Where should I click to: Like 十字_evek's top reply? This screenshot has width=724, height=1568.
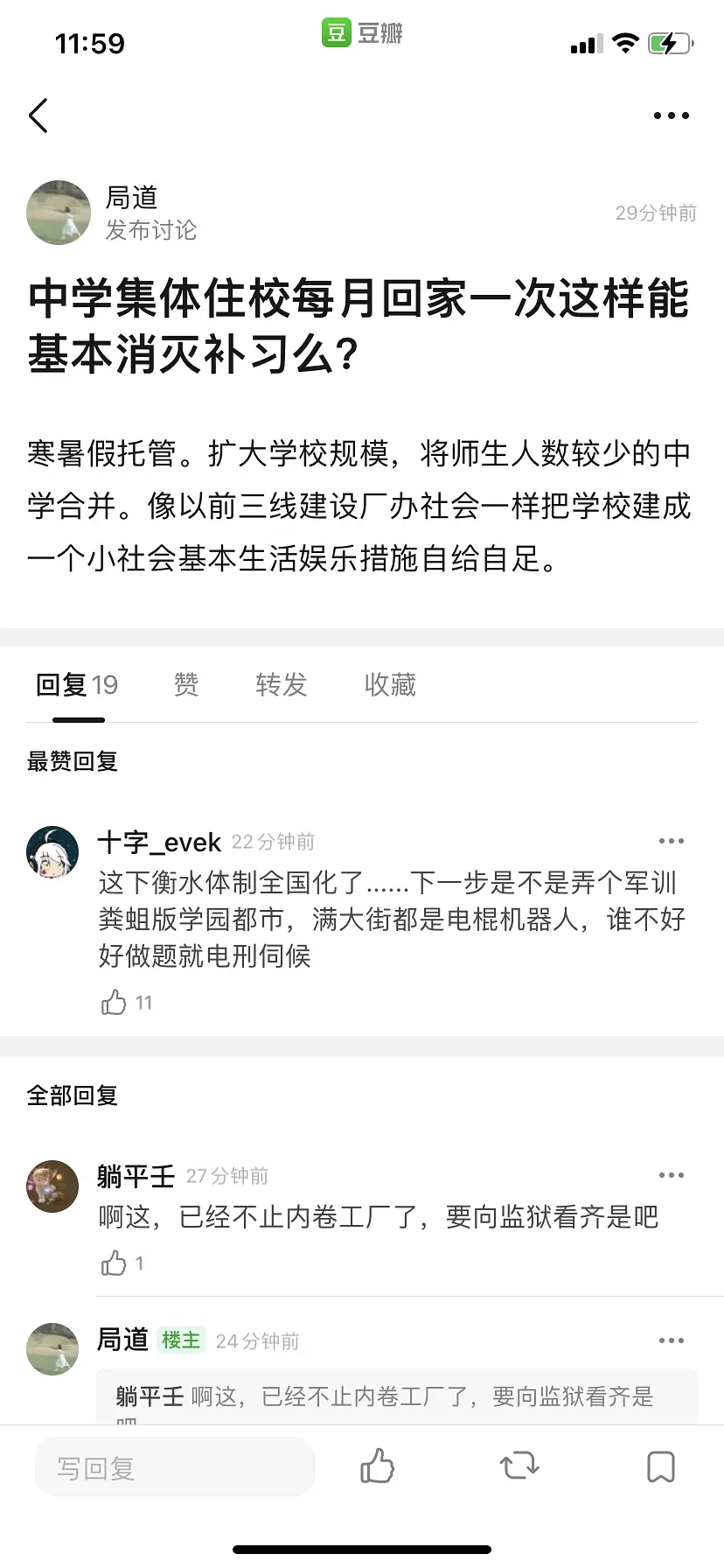tap(115, 1002)
